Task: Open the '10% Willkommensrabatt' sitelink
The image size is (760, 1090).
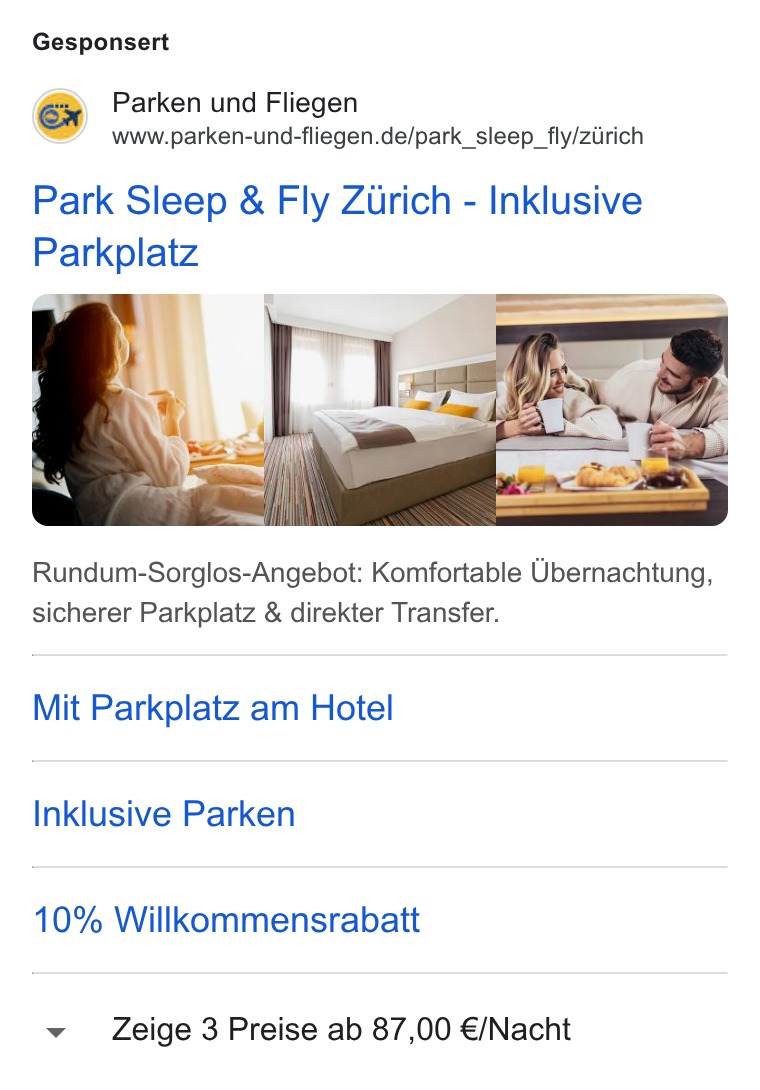Action: 227,920
